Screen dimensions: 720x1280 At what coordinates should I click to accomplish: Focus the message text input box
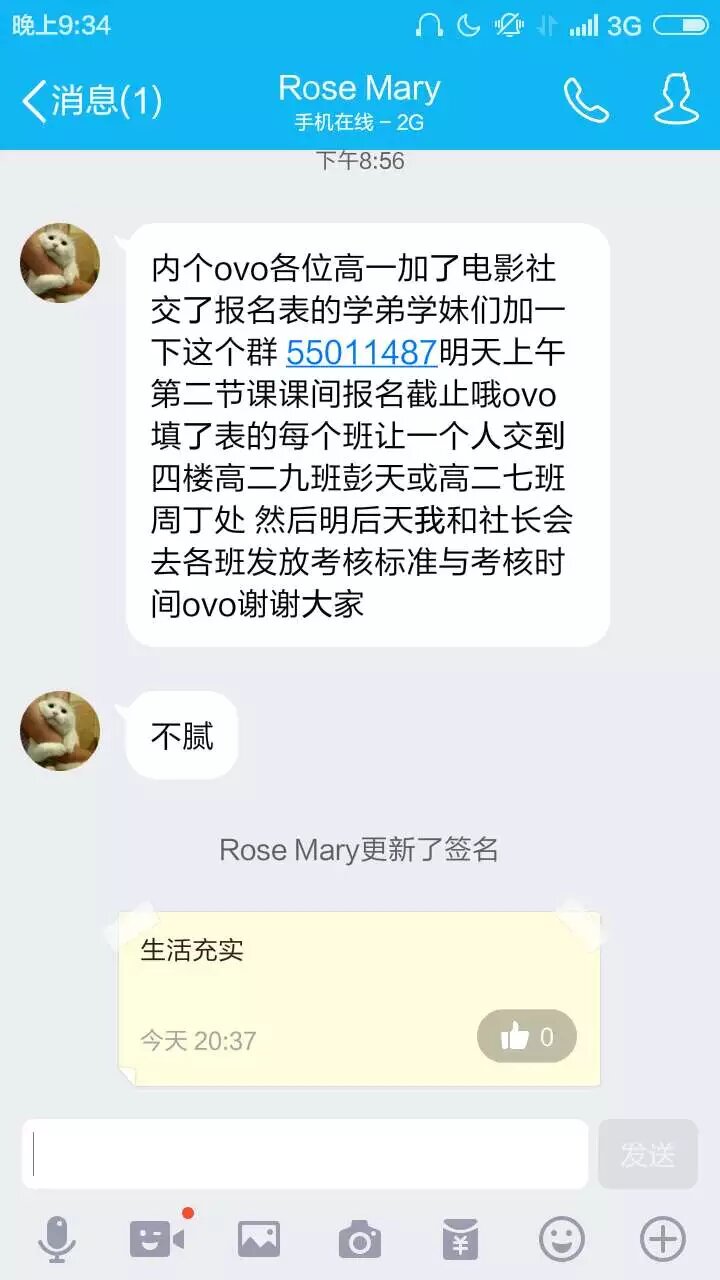305,1154
